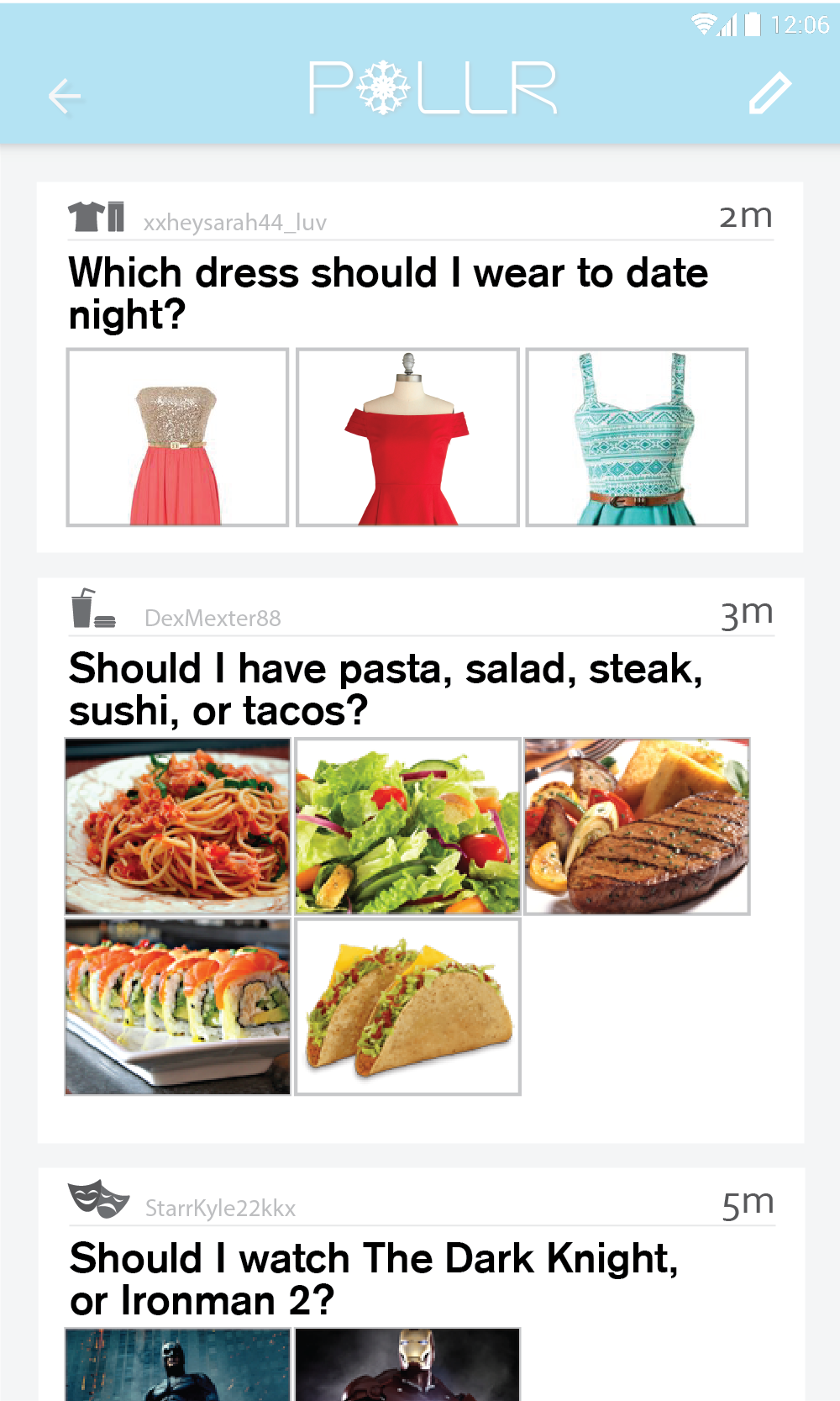The image size is (840, 1401).
Task: Go back with the arrow icon
Action: [x=65, y=96]
